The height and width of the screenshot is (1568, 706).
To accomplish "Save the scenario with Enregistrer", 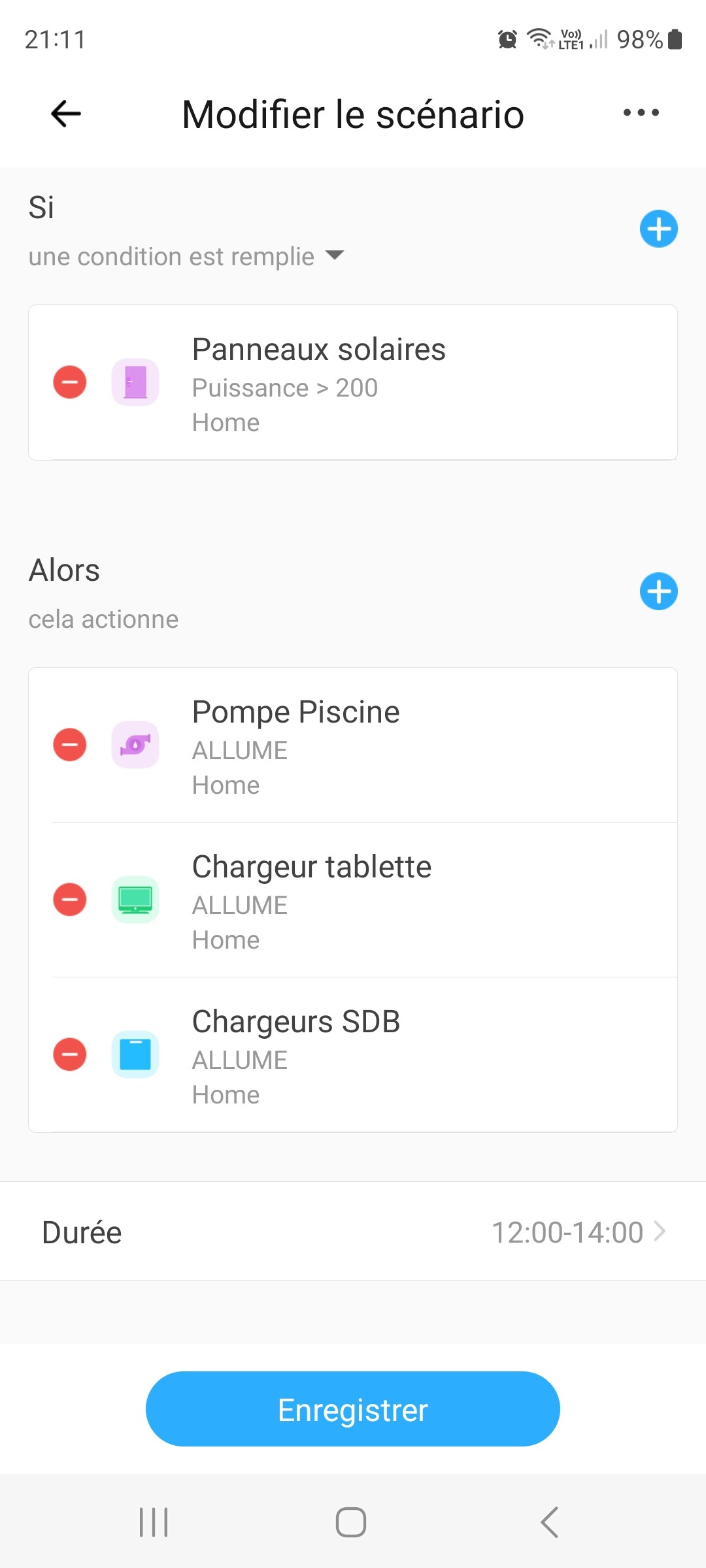I will pyautogui.click(x=353, y=1409).
